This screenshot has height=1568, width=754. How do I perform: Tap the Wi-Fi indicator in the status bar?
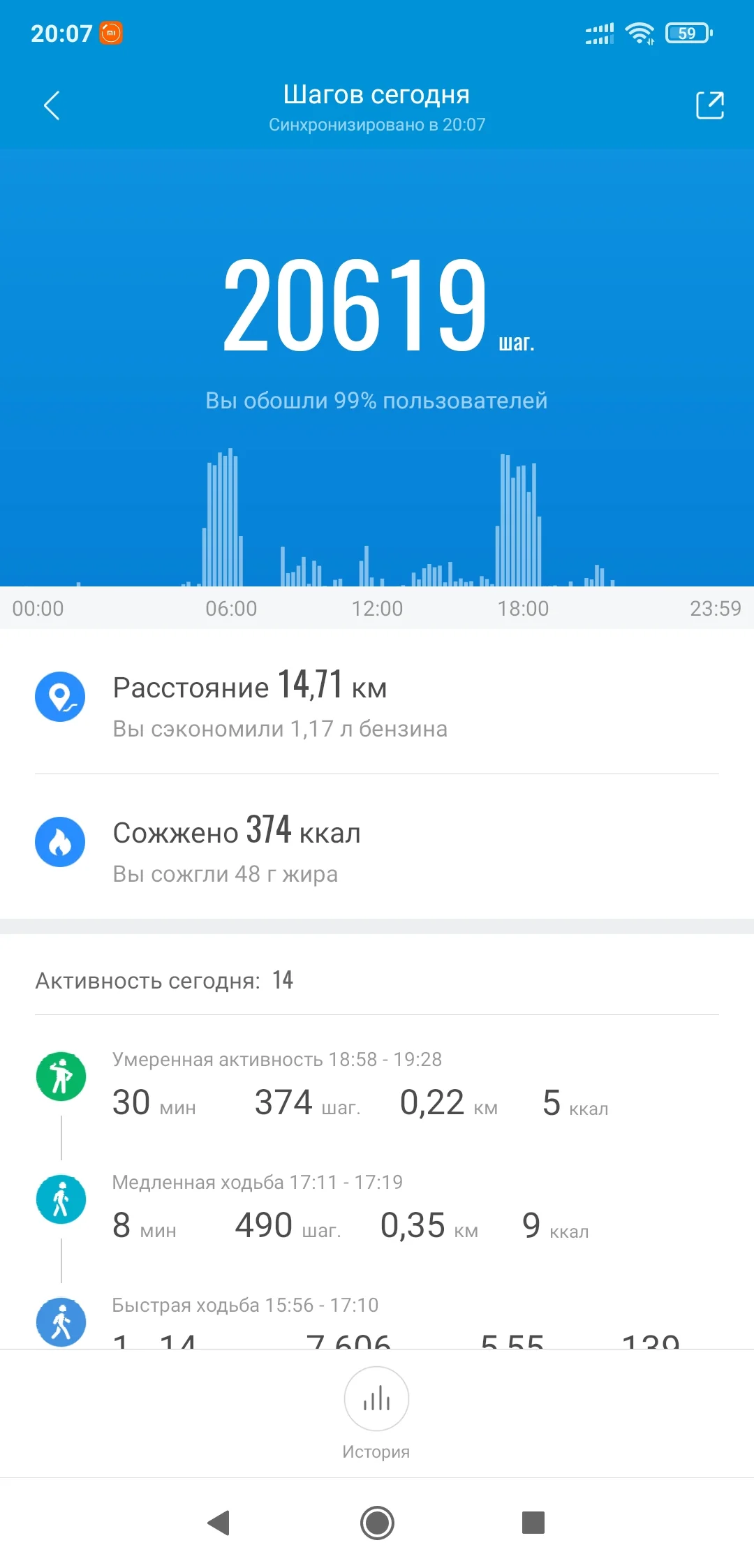point(639,31)
